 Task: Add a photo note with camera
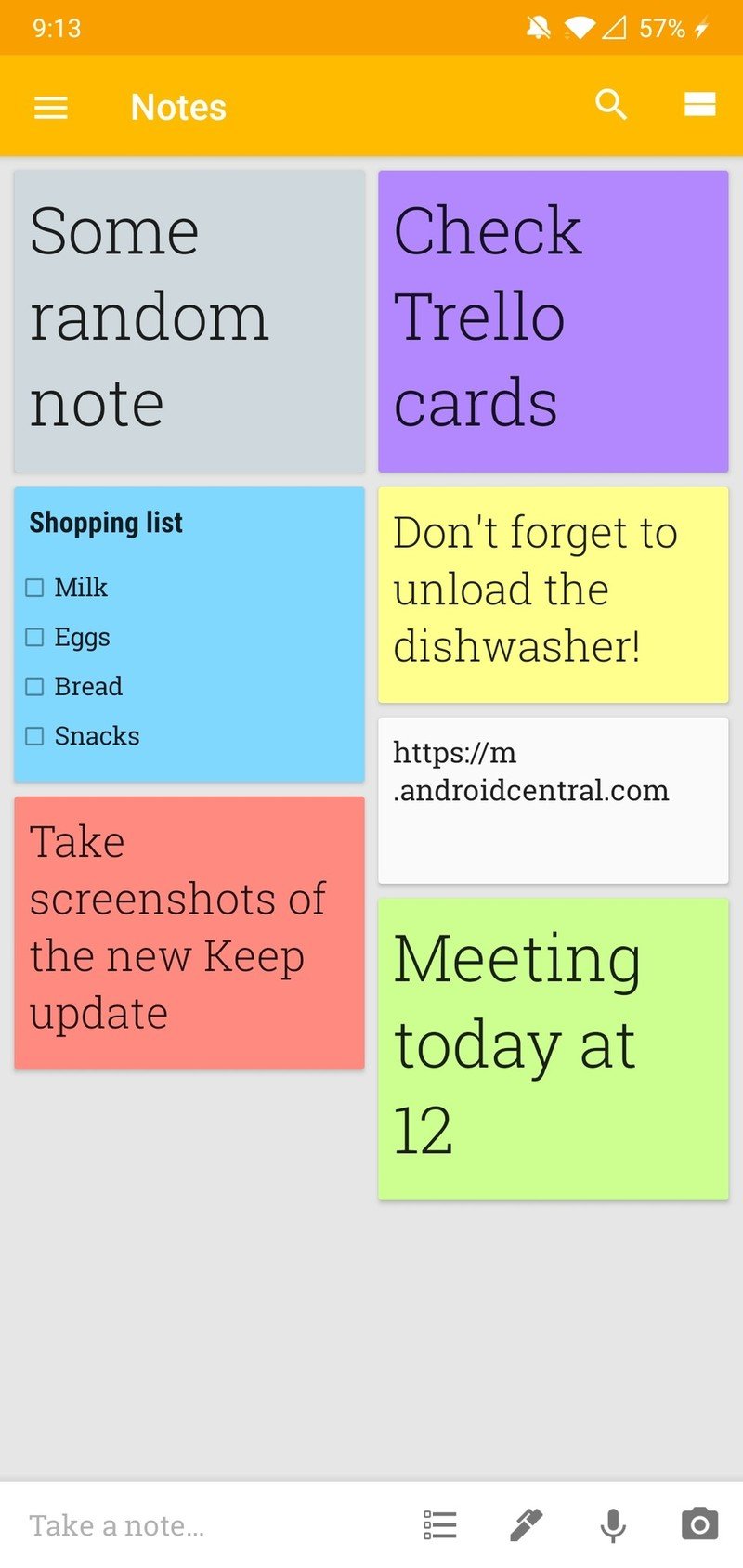click(x=699, y=1524)
